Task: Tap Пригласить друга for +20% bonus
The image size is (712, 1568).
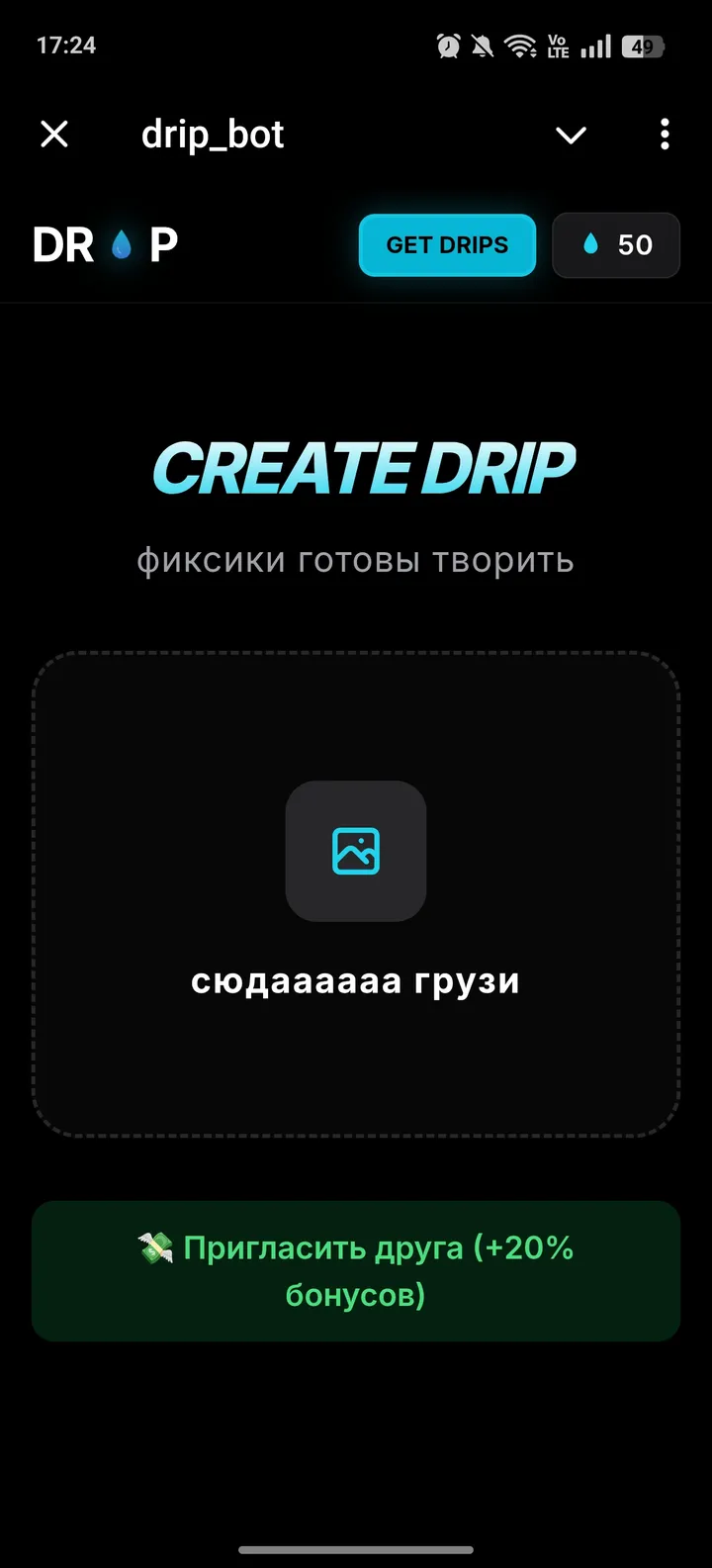Action: pyautogui.click(x=356, y=1271)
